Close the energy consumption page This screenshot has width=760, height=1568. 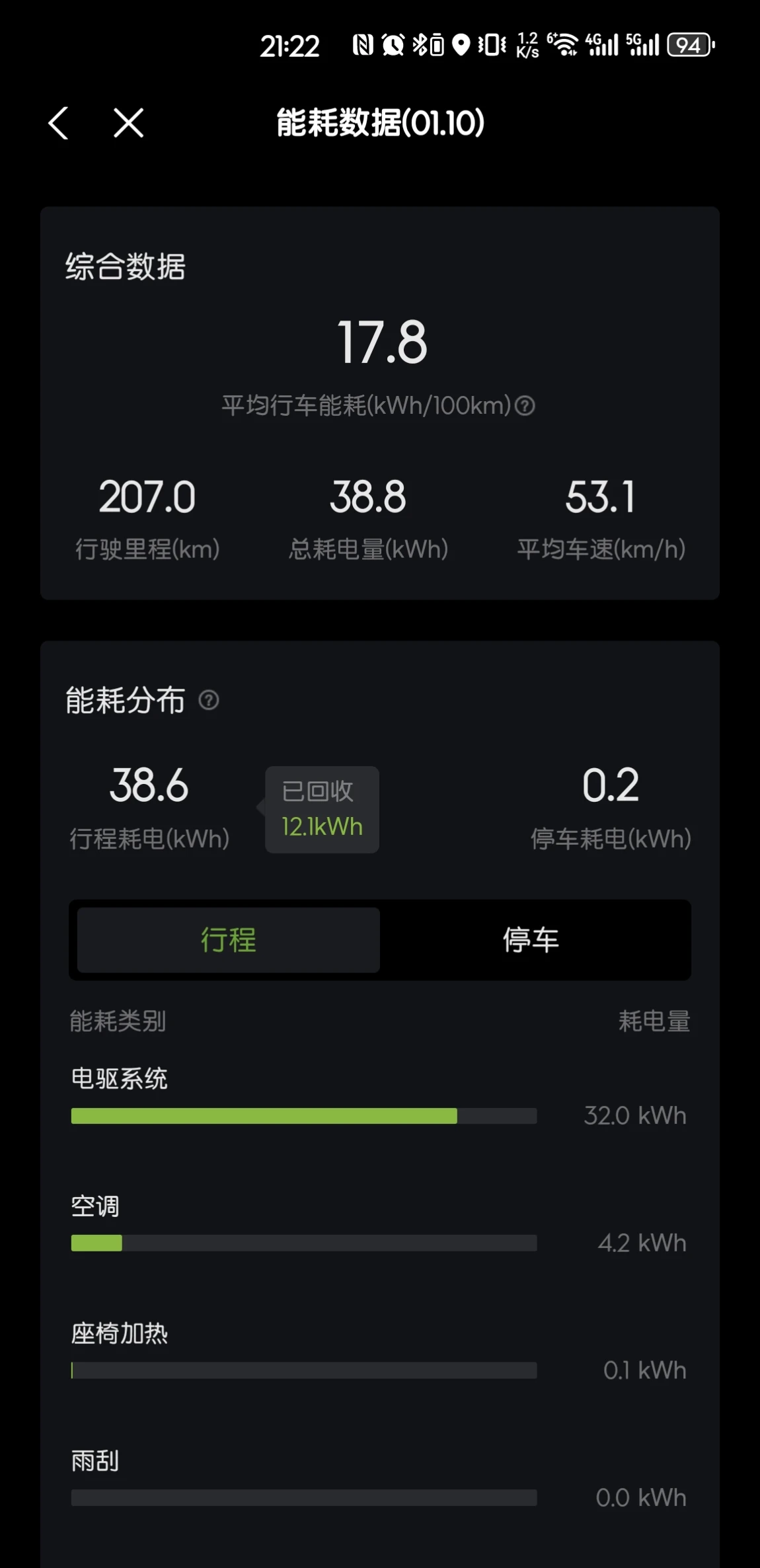coord(128,123)
